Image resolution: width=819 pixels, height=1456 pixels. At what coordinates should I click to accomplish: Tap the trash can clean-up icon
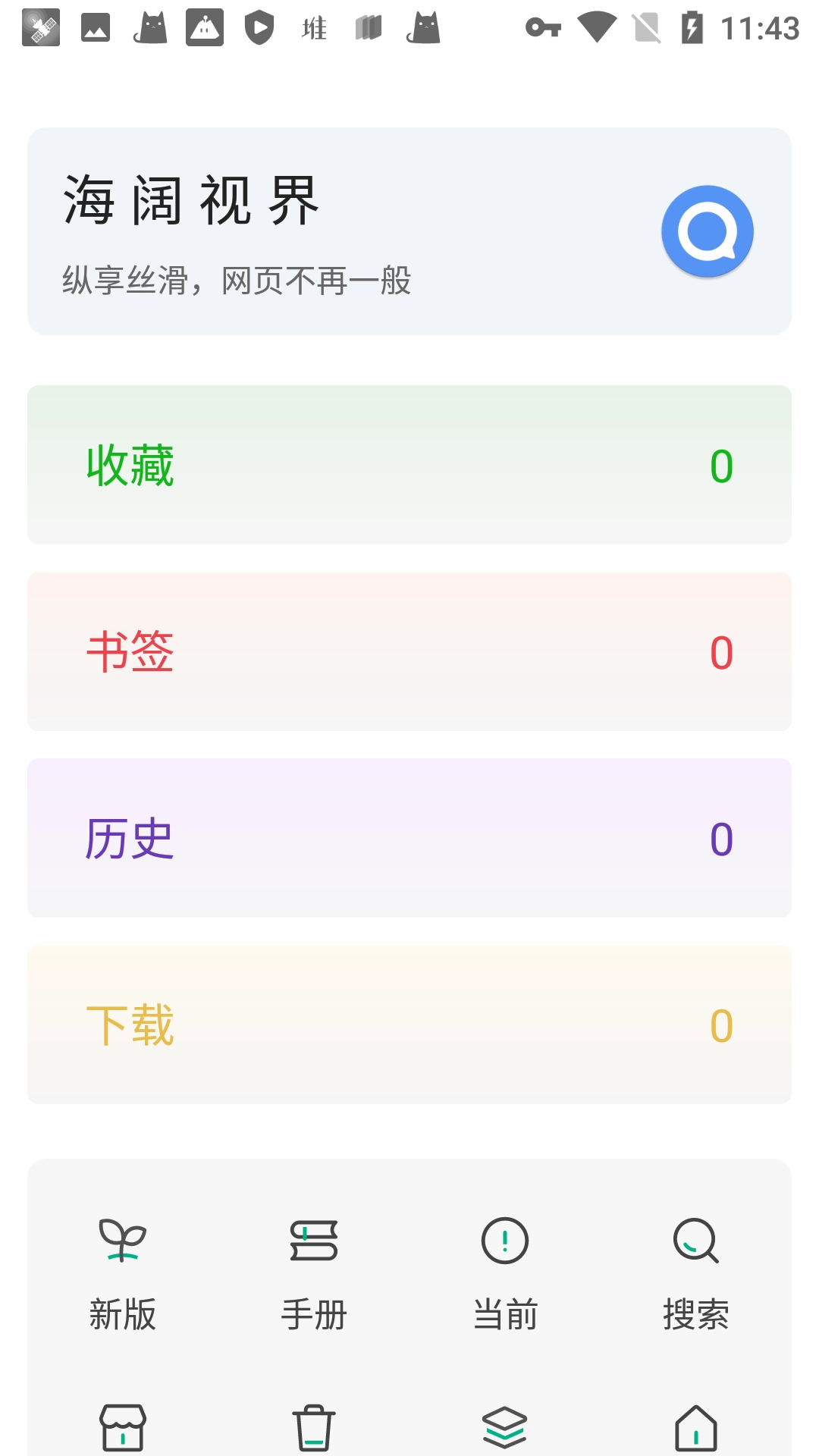coord(314,1426)
